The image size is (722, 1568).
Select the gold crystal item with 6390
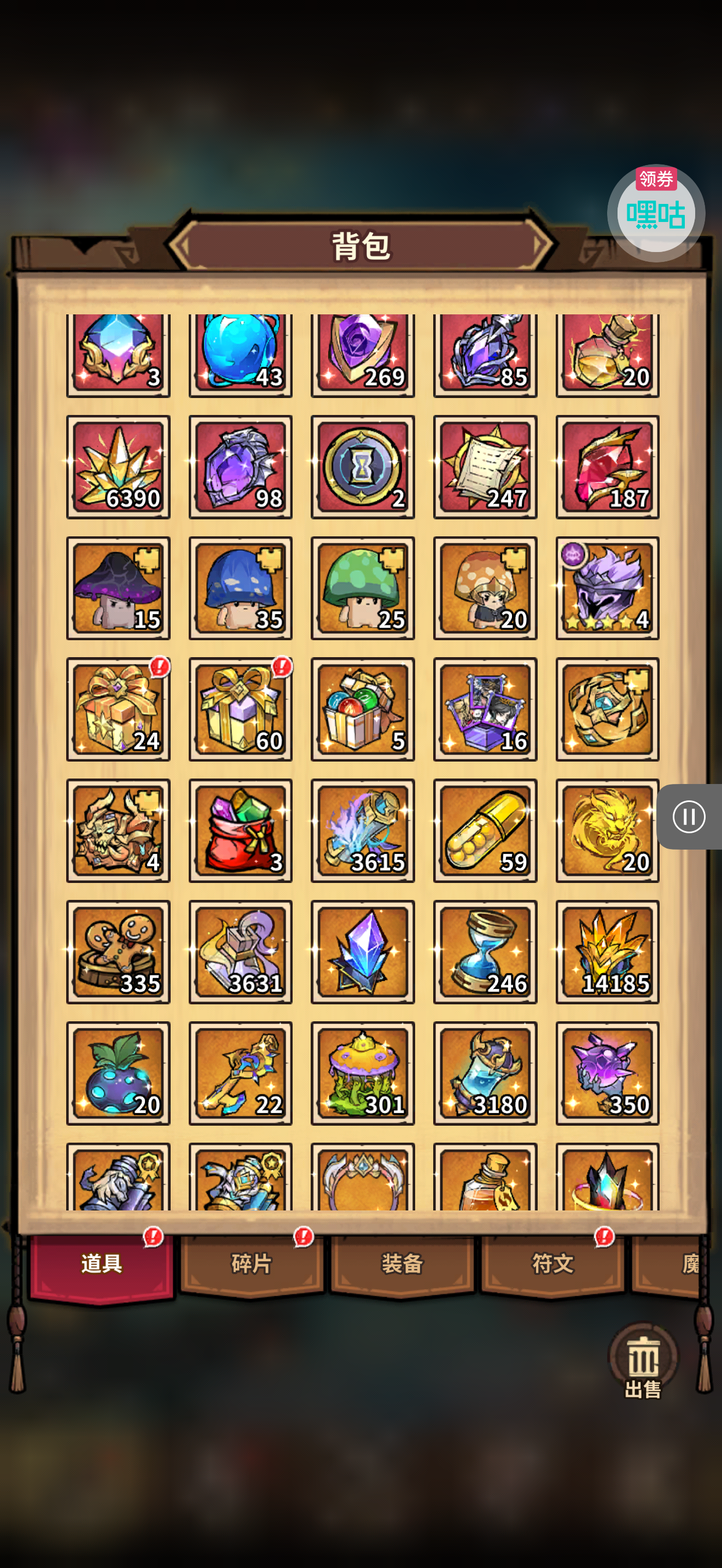click(118, 467)
